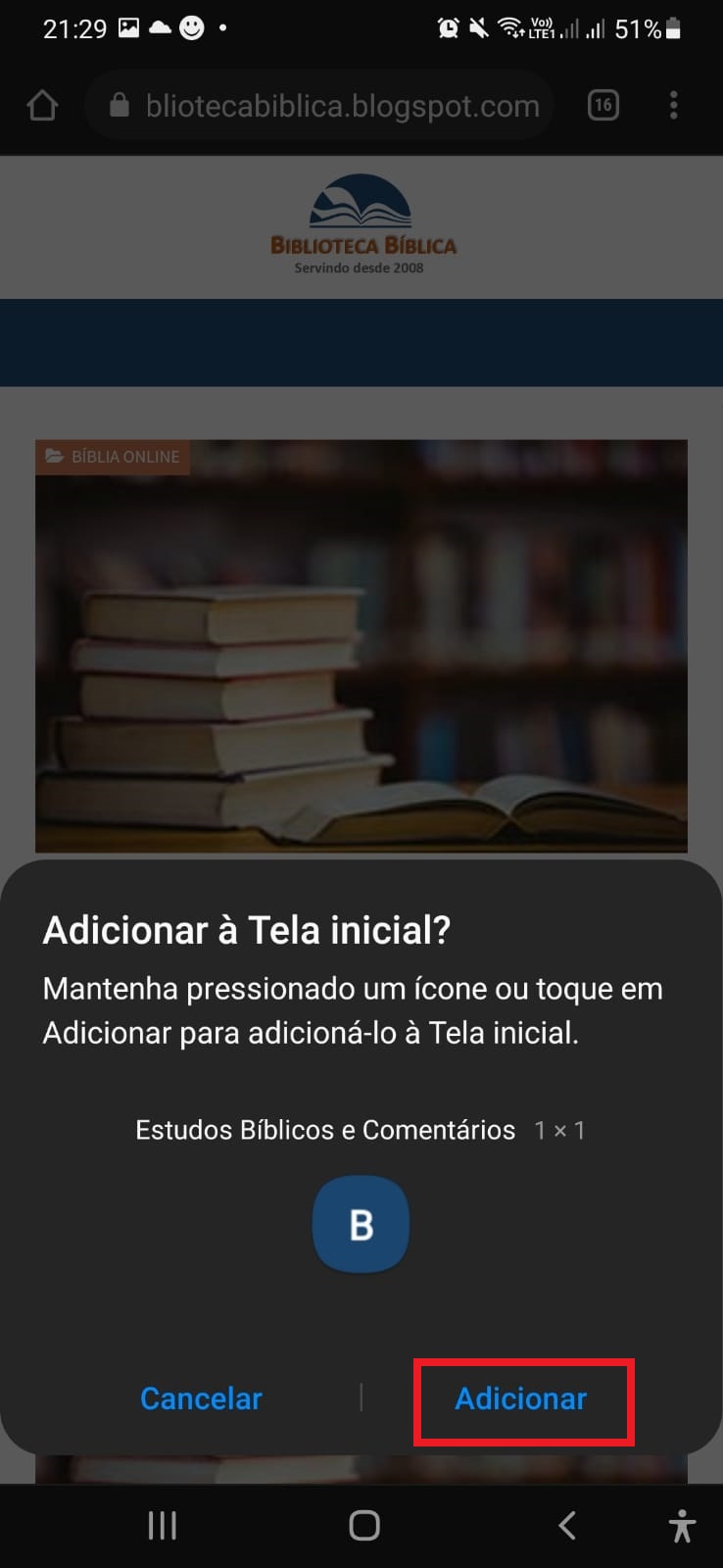Tap the Estudos Bíblicos shortcut icon
The width and height of the screenshot is (723, 1568).
point(361,1225)
